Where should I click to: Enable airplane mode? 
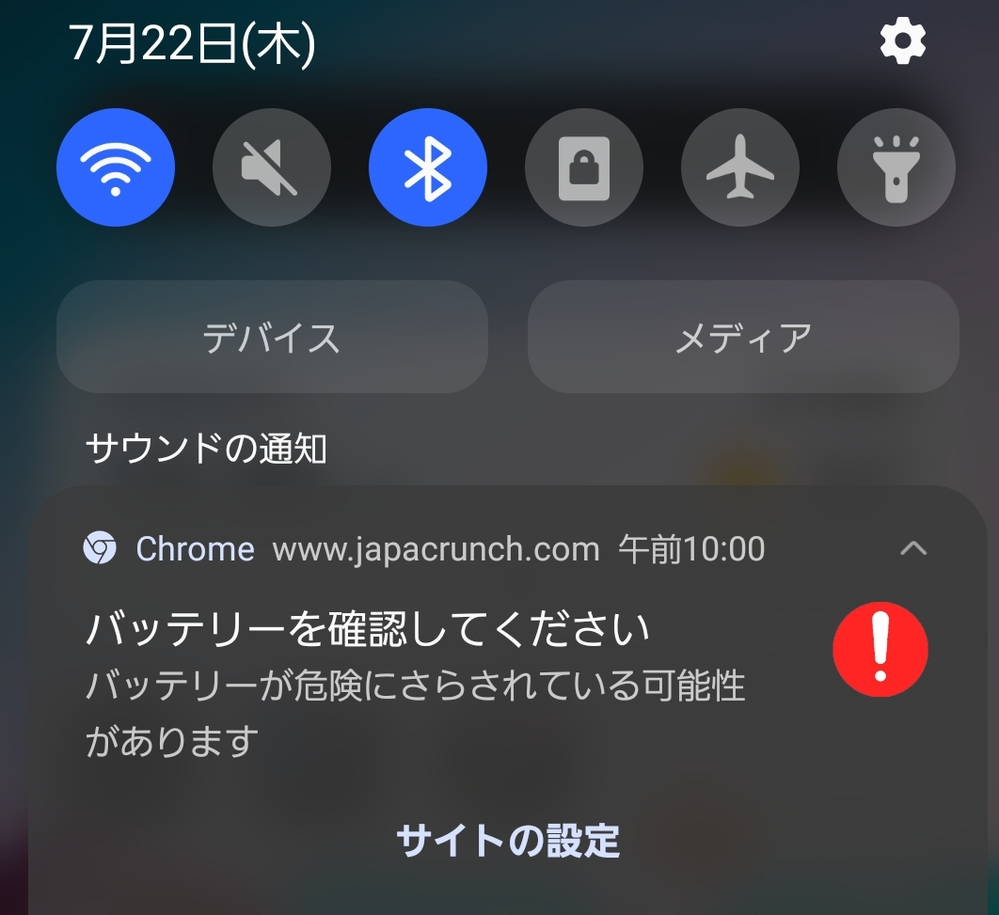(x=740, y=168)
